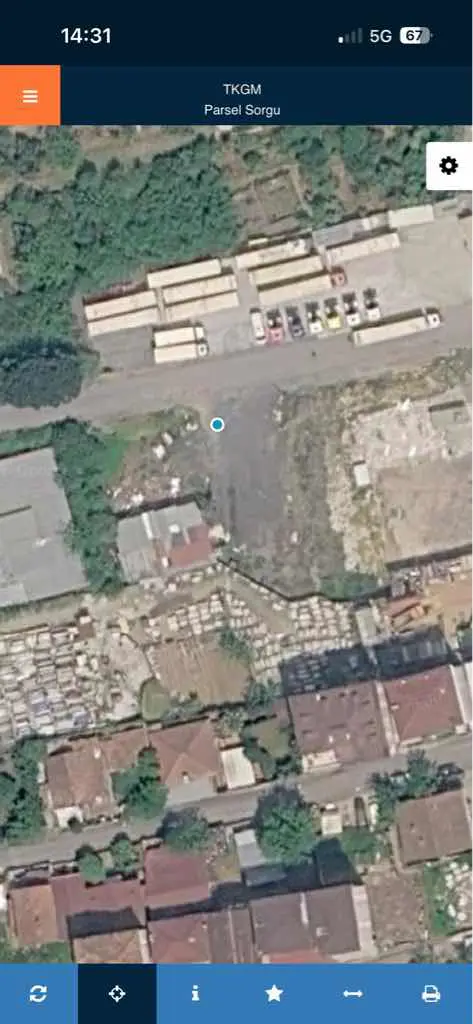Open the info tool
The image size is (473, 1024).
pyautogui.click(x=195, y=994)
